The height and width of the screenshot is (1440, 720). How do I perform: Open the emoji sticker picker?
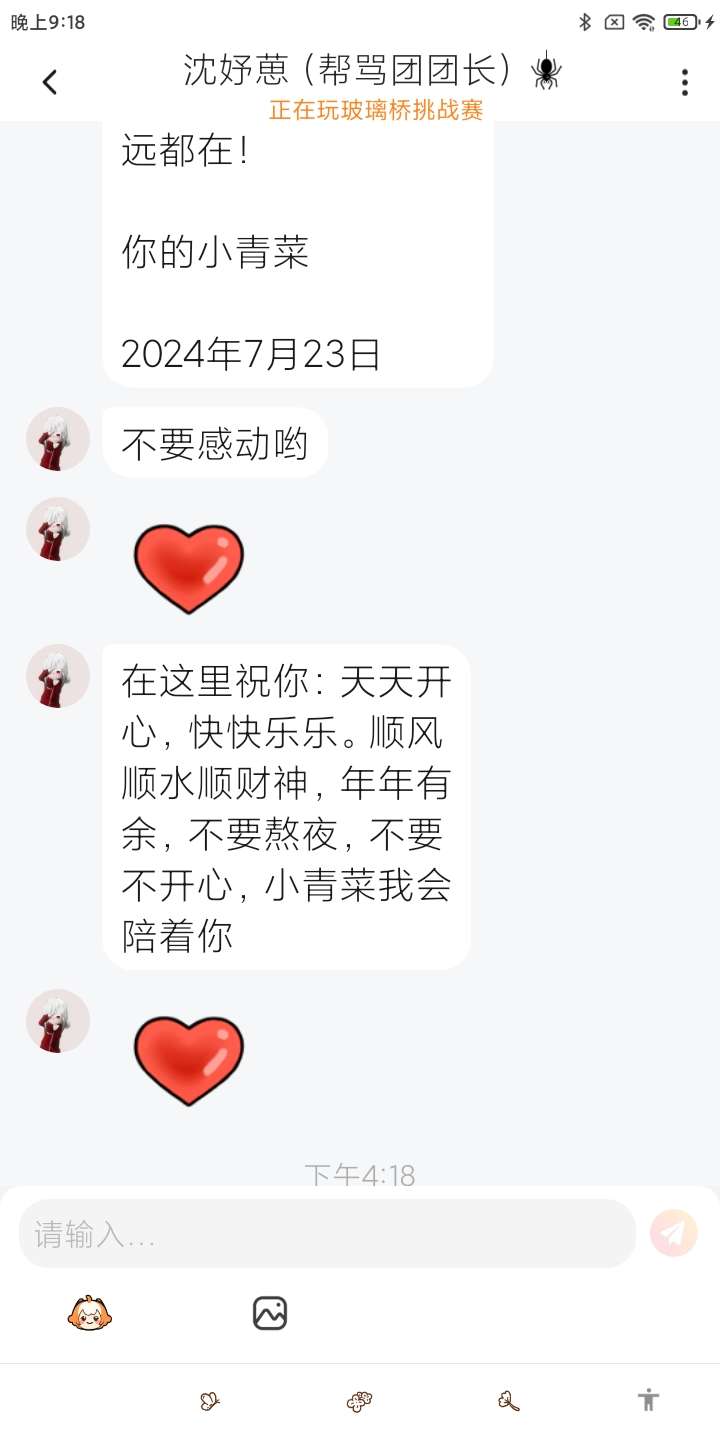(90, 1313)
